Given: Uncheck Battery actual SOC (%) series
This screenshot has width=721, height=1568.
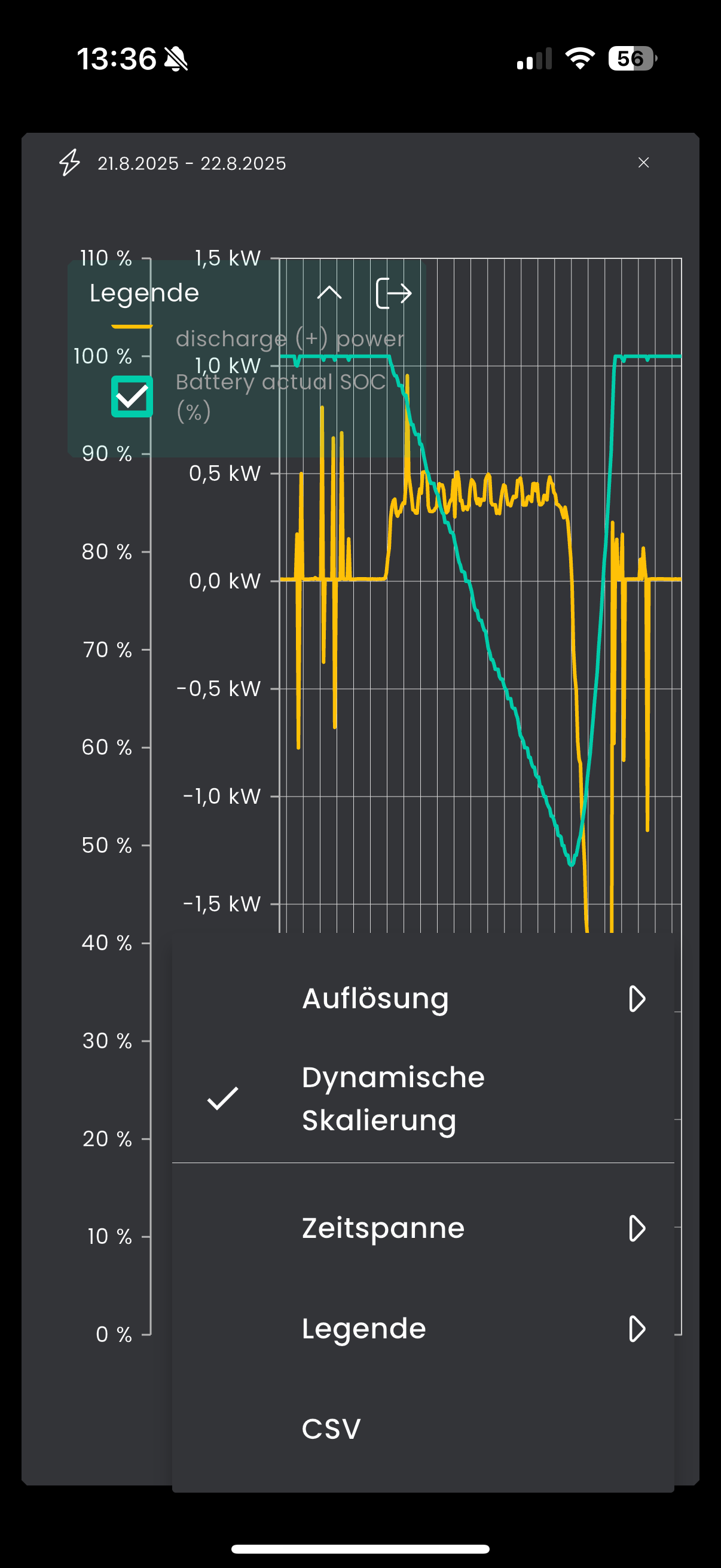Looking at the screenshot, I should 132,397.
